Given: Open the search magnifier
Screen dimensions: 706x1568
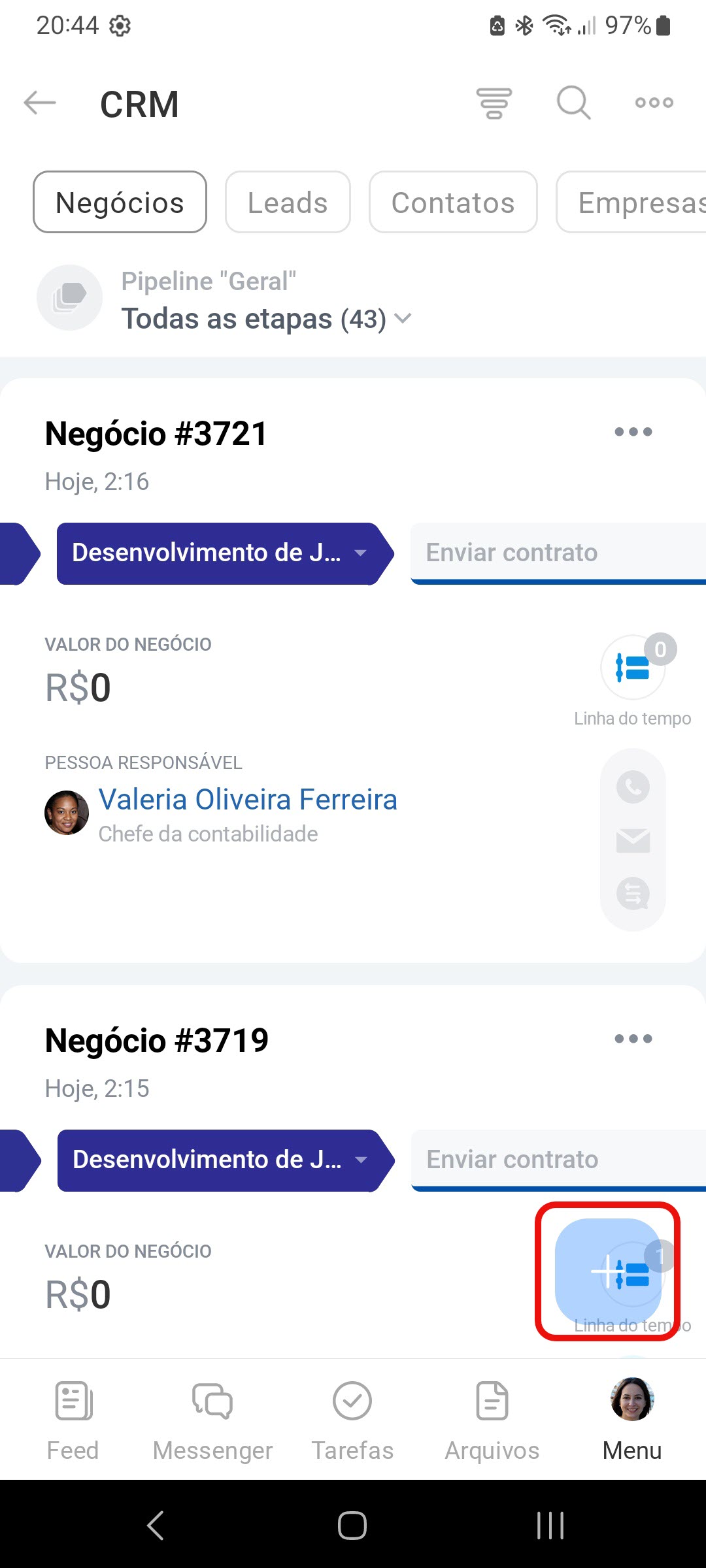Looking at the screenshot, I should click(x=573, y=103).
